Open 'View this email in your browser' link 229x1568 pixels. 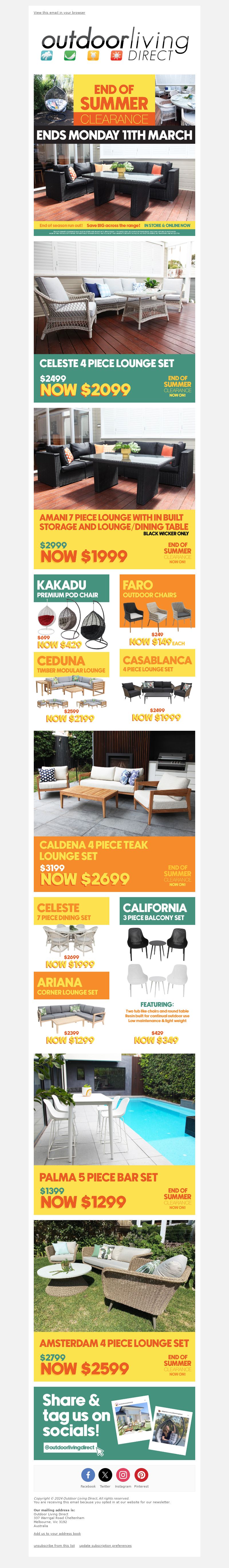pos(59,12)
